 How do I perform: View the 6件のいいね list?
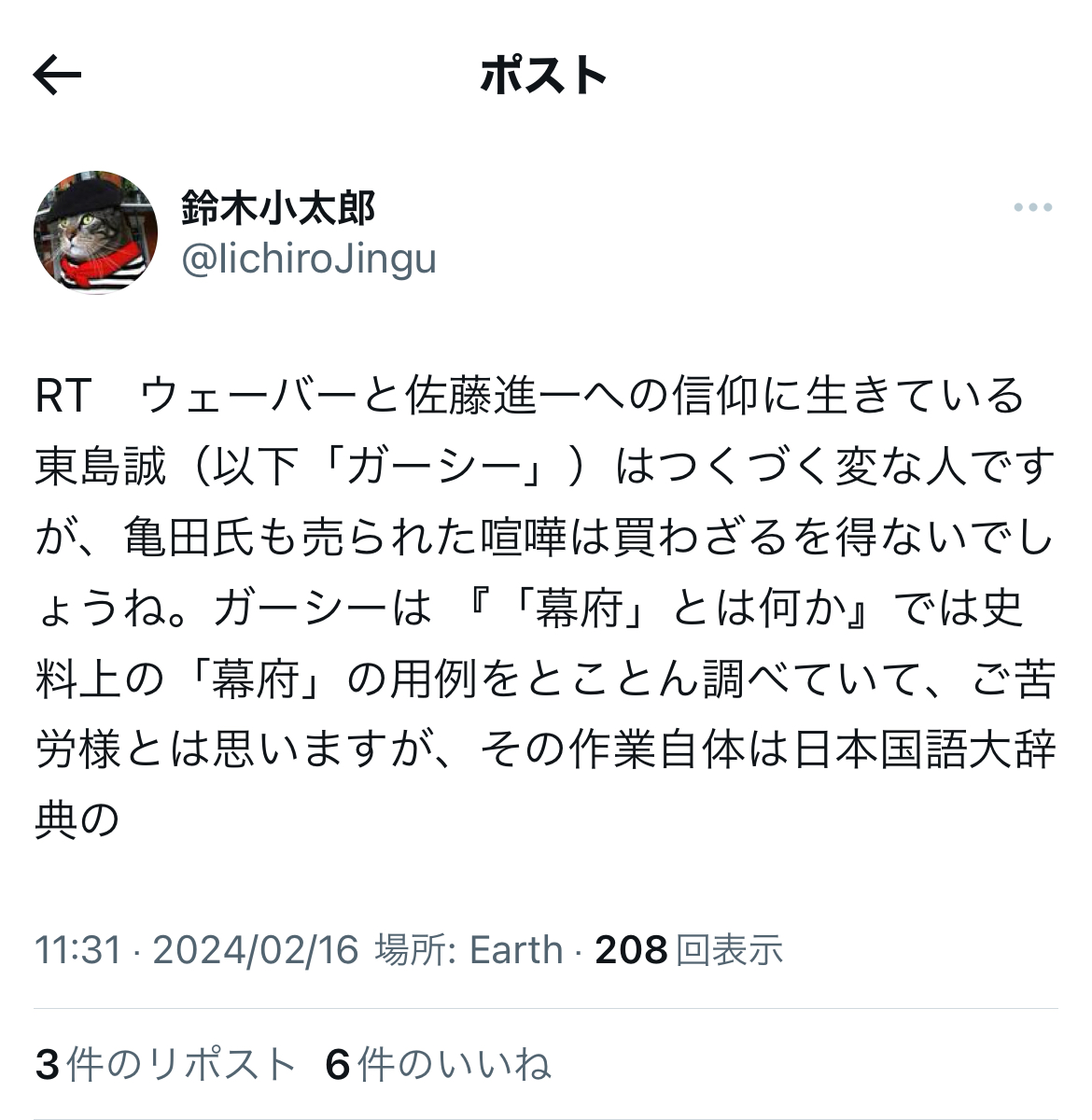pos(439,1064)
